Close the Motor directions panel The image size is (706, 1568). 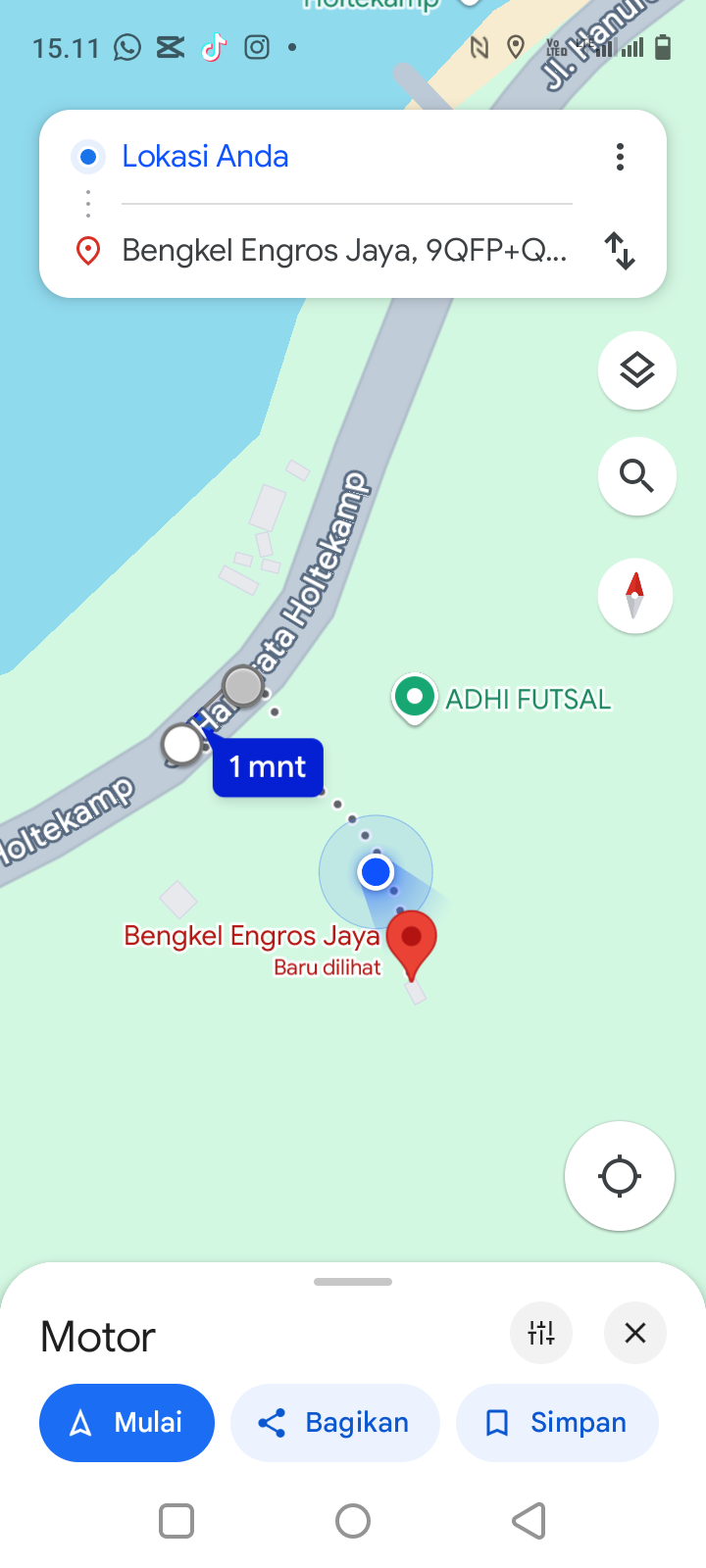pos(635,1333)
